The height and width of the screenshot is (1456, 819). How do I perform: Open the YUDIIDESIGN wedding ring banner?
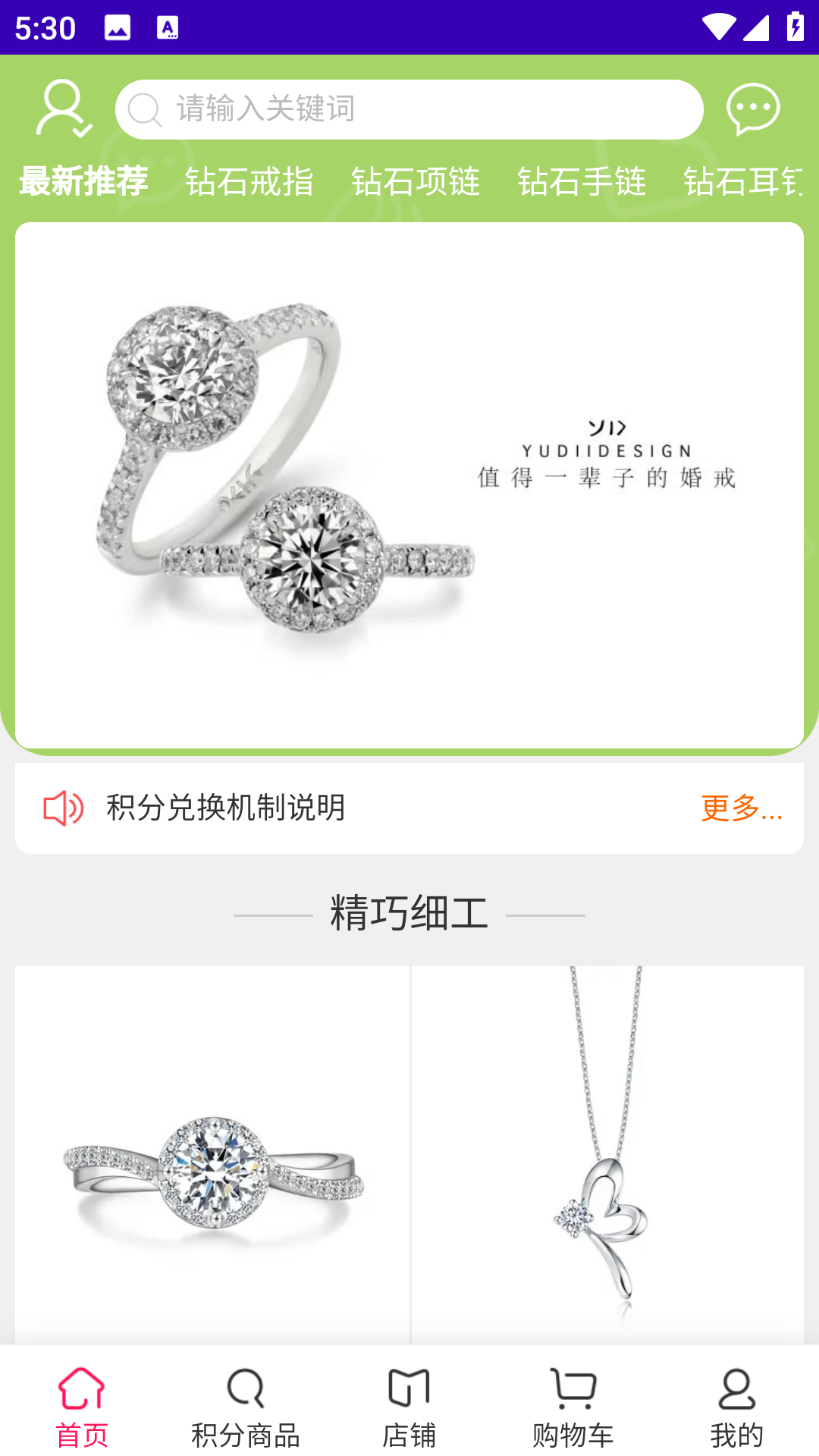click(x=409, y=485)
